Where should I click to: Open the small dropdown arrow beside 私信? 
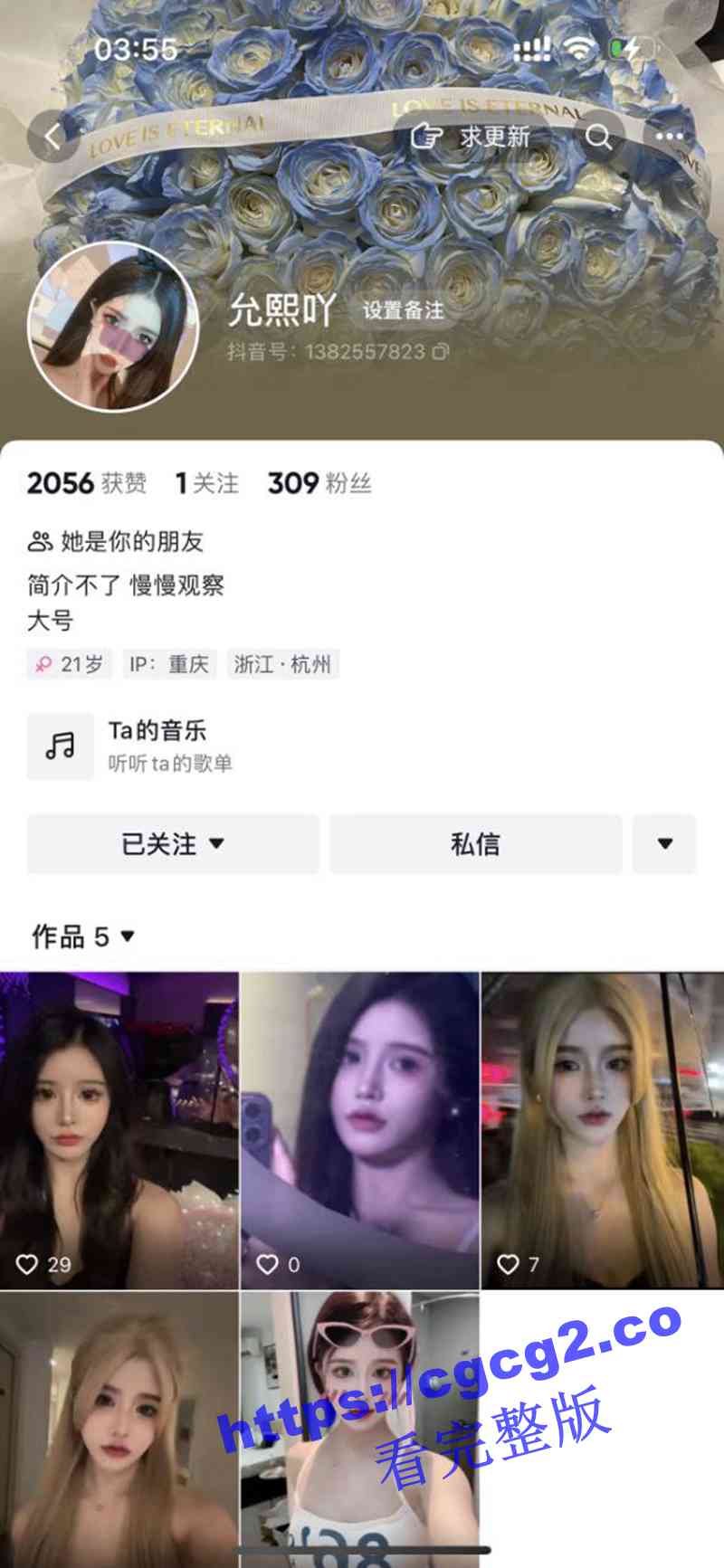point(665,843)
